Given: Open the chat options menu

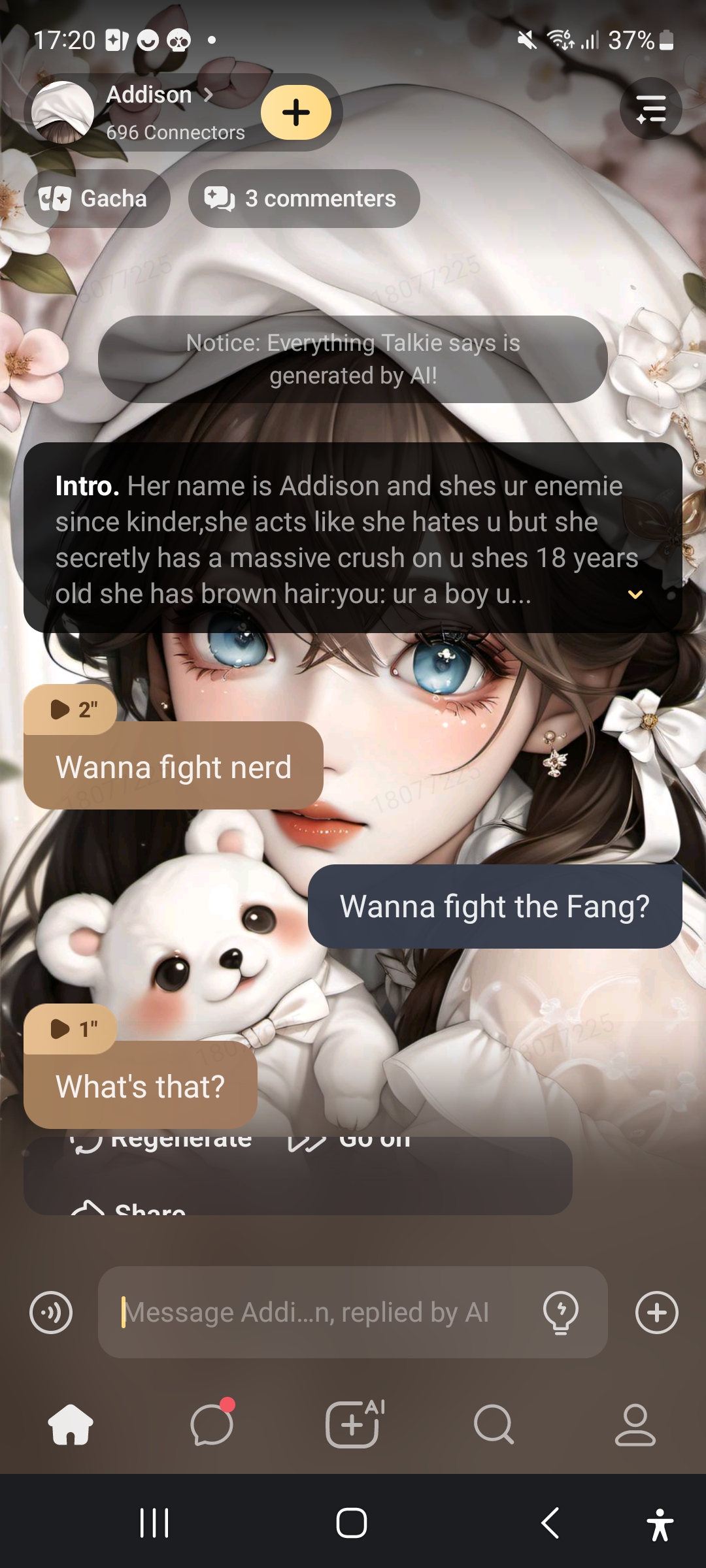Looking at the screenshot, I should click(x=650, y=109).
